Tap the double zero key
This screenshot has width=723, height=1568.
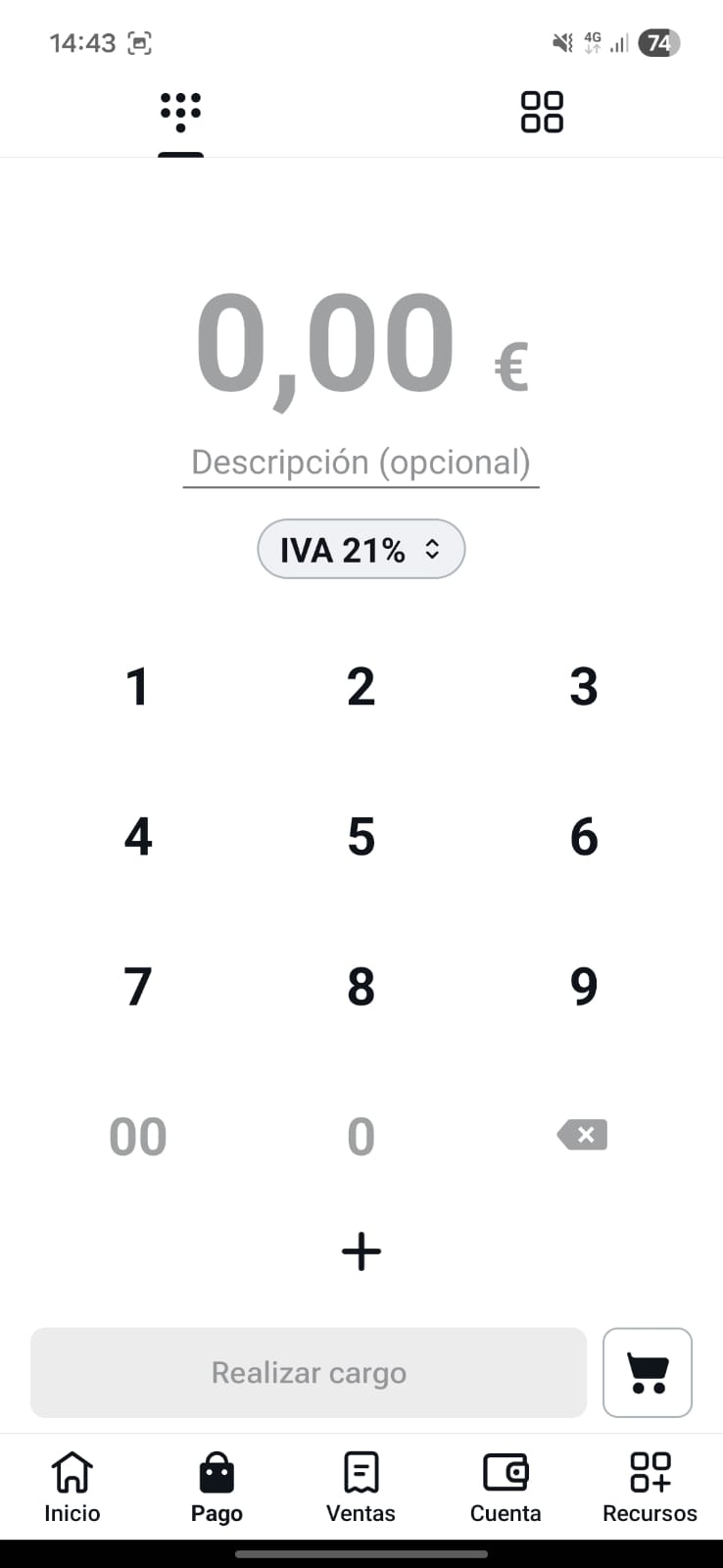pyautogui.click(x=137, y=1135)
